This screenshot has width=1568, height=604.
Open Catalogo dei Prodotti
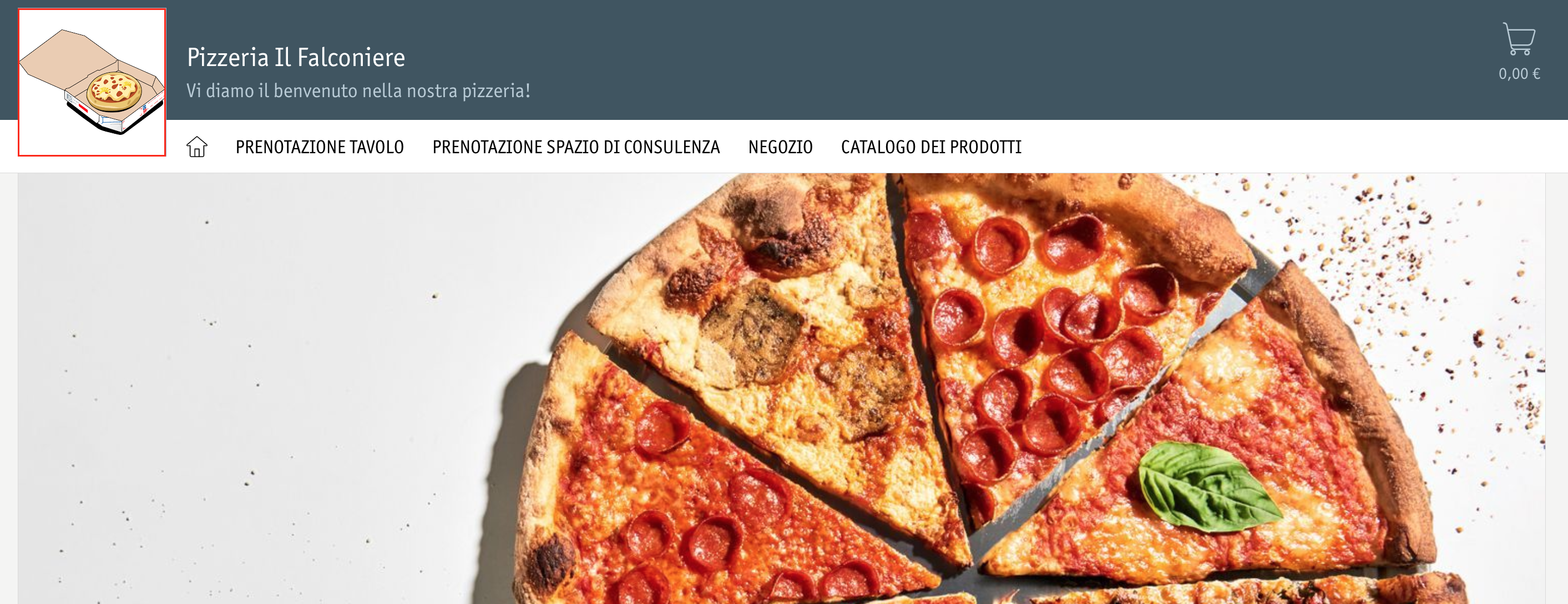click(930, 147)
